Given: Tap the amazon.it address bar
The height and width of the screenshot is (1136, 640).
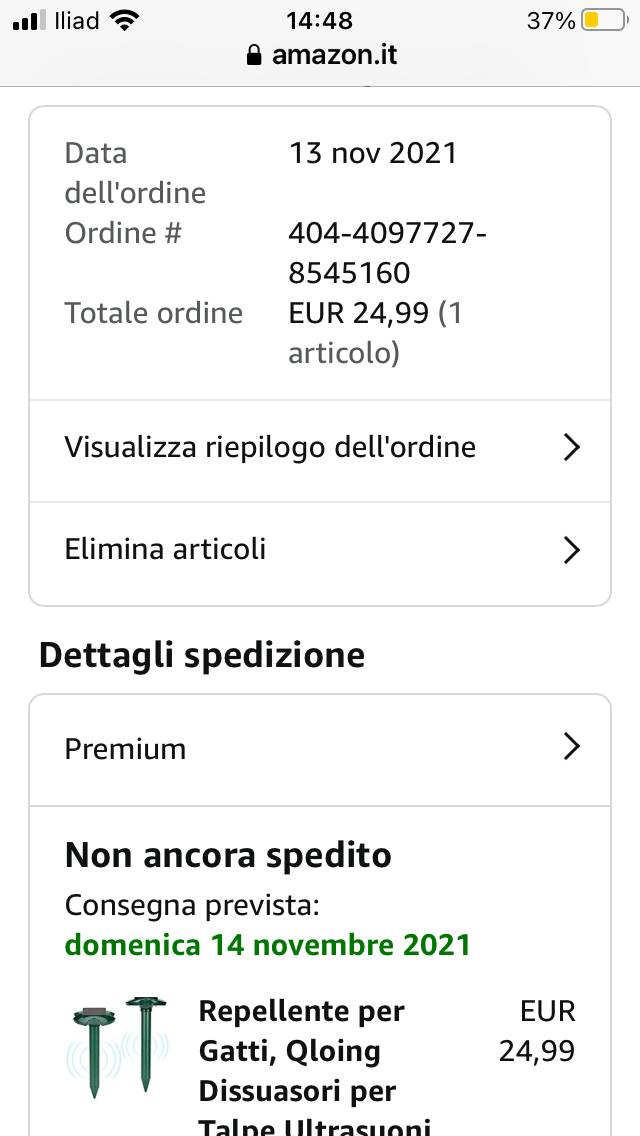Looking at the screenshot, I should 320,55.
